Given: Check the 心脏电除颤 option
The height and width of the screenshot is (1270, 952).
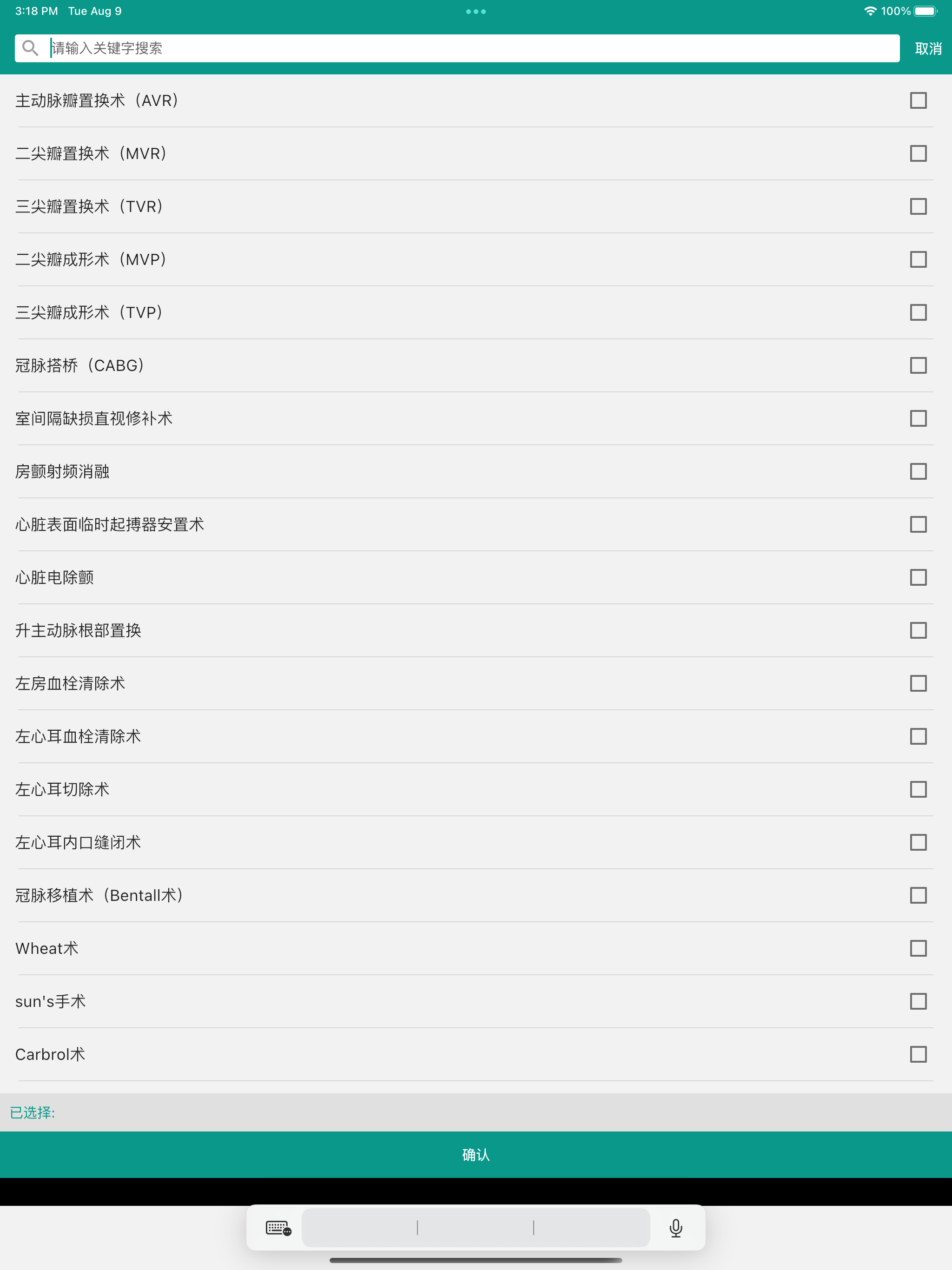Looking at the screenshot, I should [918, 577].
